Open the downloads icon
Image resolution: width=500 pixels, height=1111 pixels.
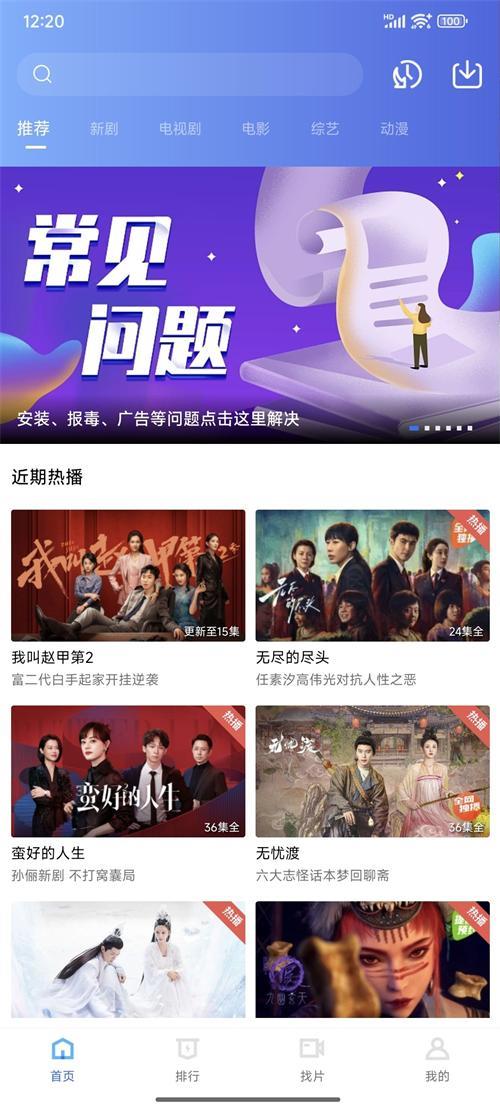(x=467, y=74)
